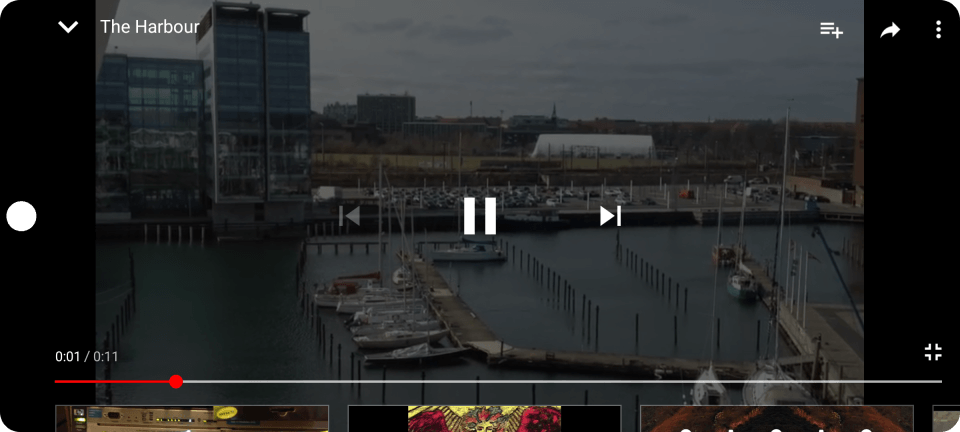Screen dimensions: 960x432
Task: Open the red-patterned suggested video thumbnail
Action: click(x=484, y=418)
